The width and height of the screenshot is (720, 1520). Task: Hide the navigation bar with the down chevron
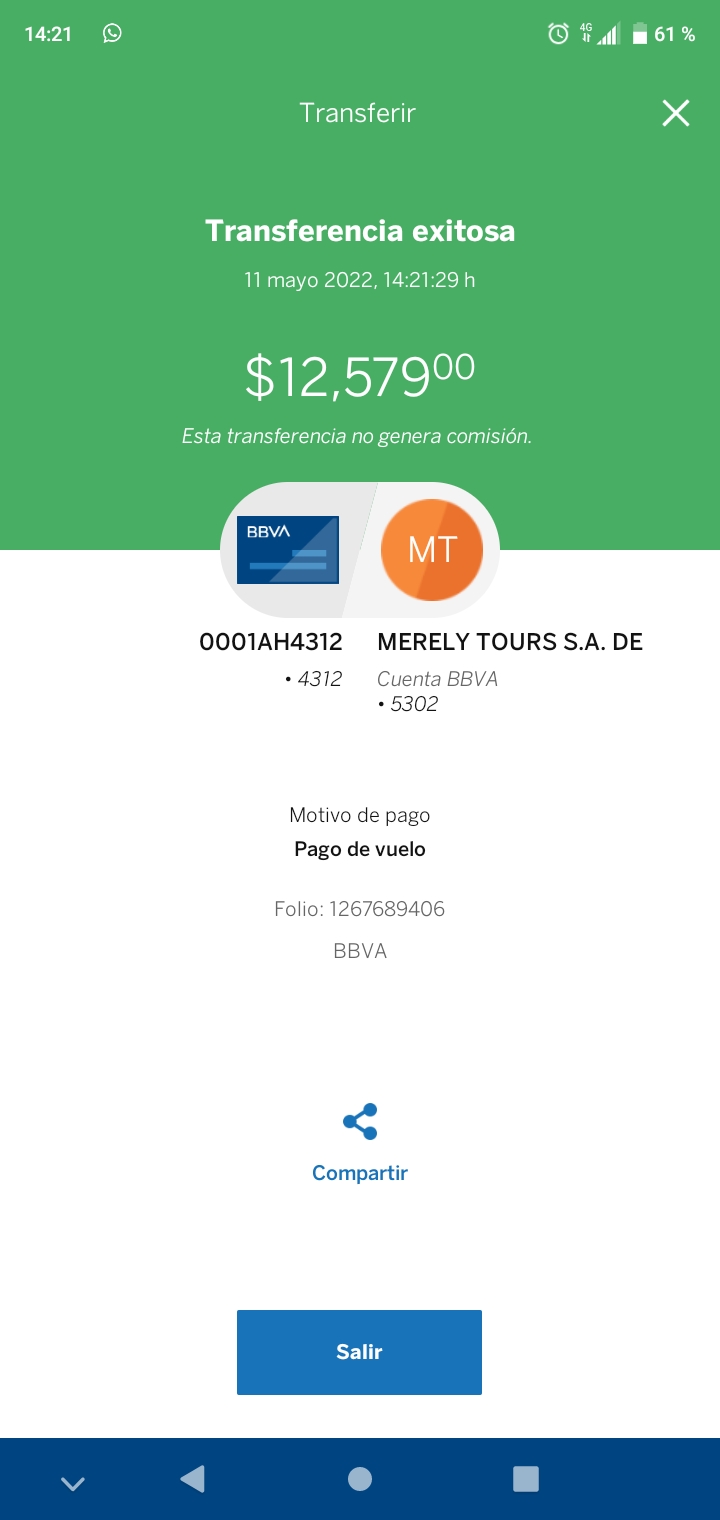[73, 1483]
